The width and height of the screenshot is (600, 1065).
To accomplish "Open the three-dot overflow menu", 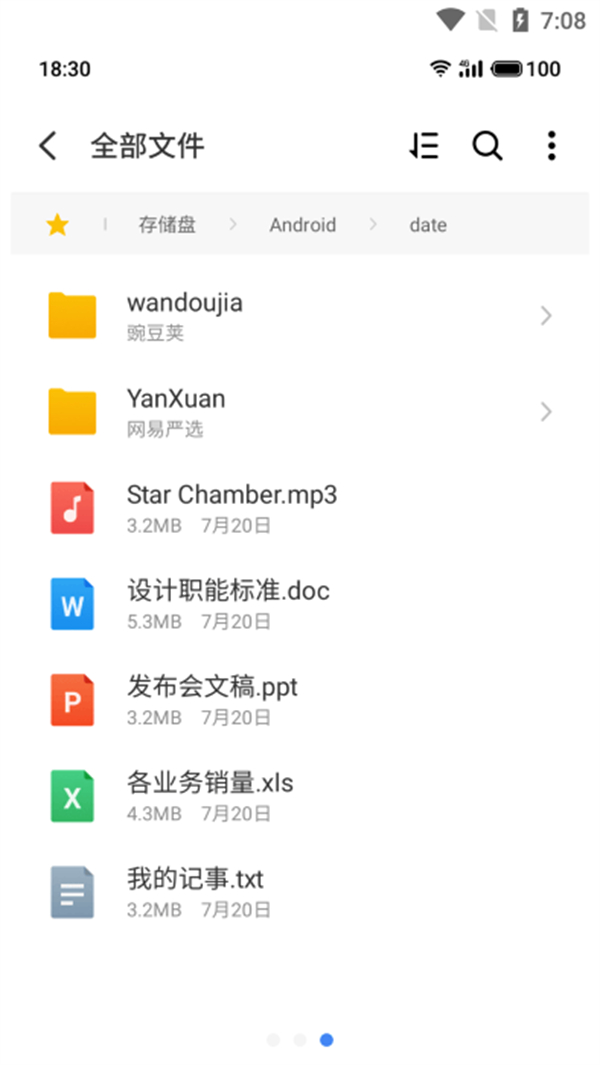I will 551,146.
